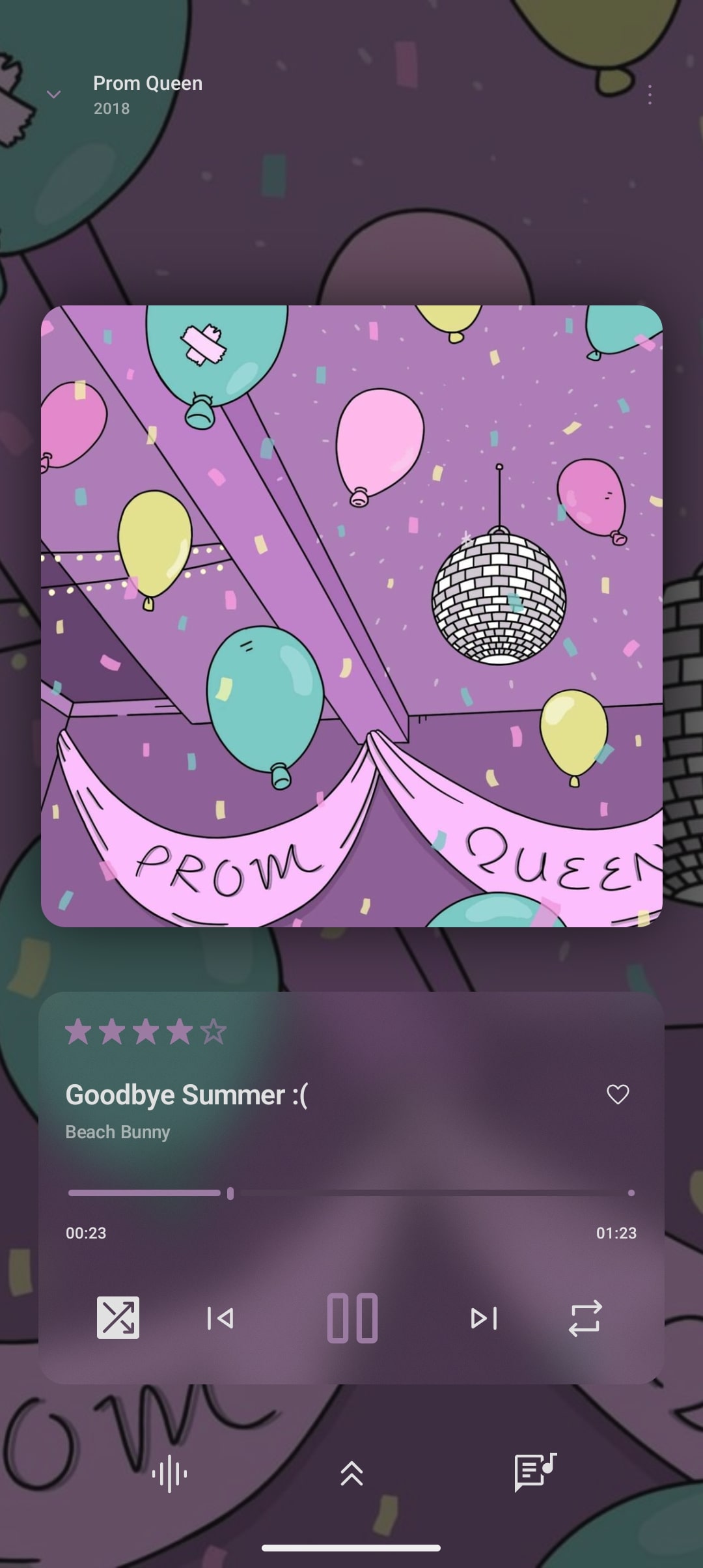
Task: Open the three-dot overflow menu
Action: pyautogui.click(x=649, y=95)
